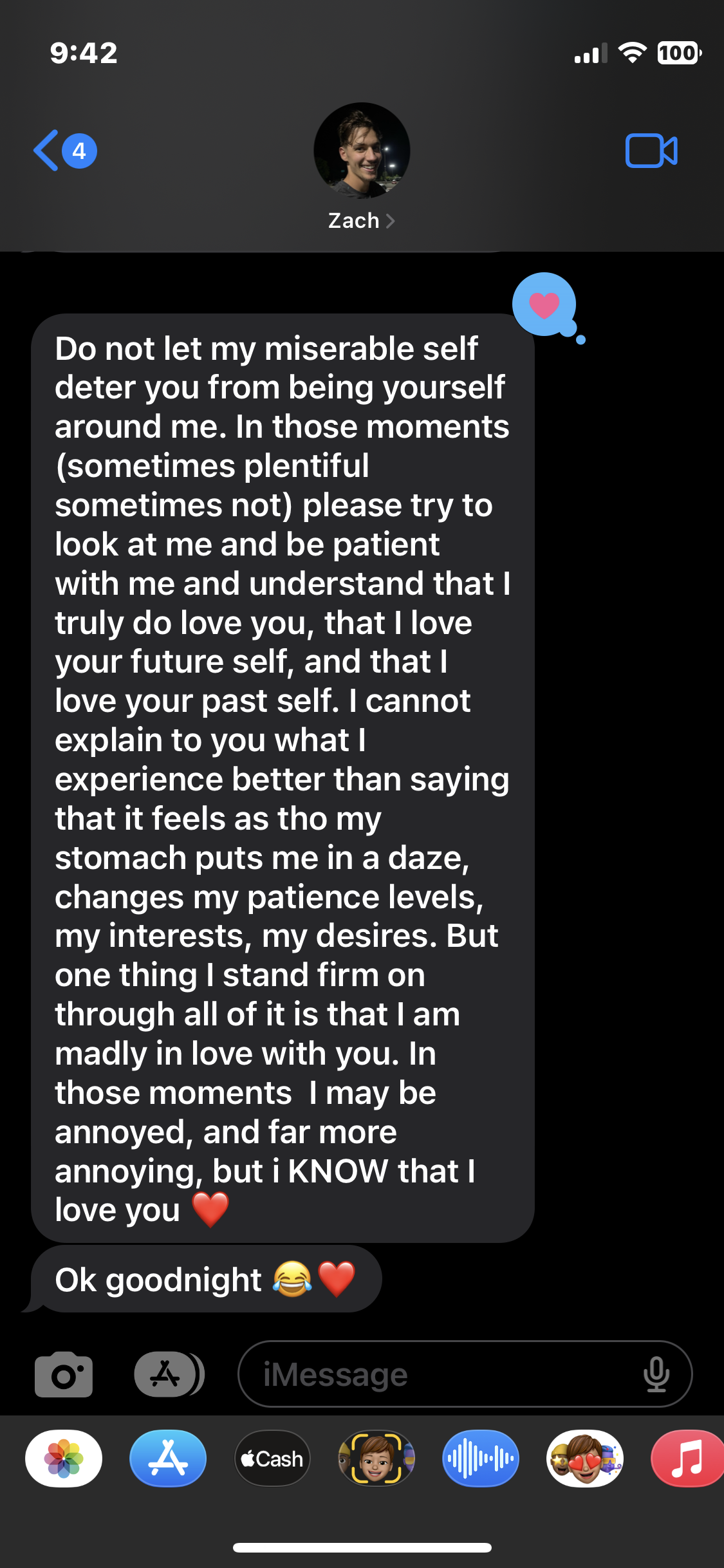
Task: Open Zach's contact details
Action: (361, 221)
